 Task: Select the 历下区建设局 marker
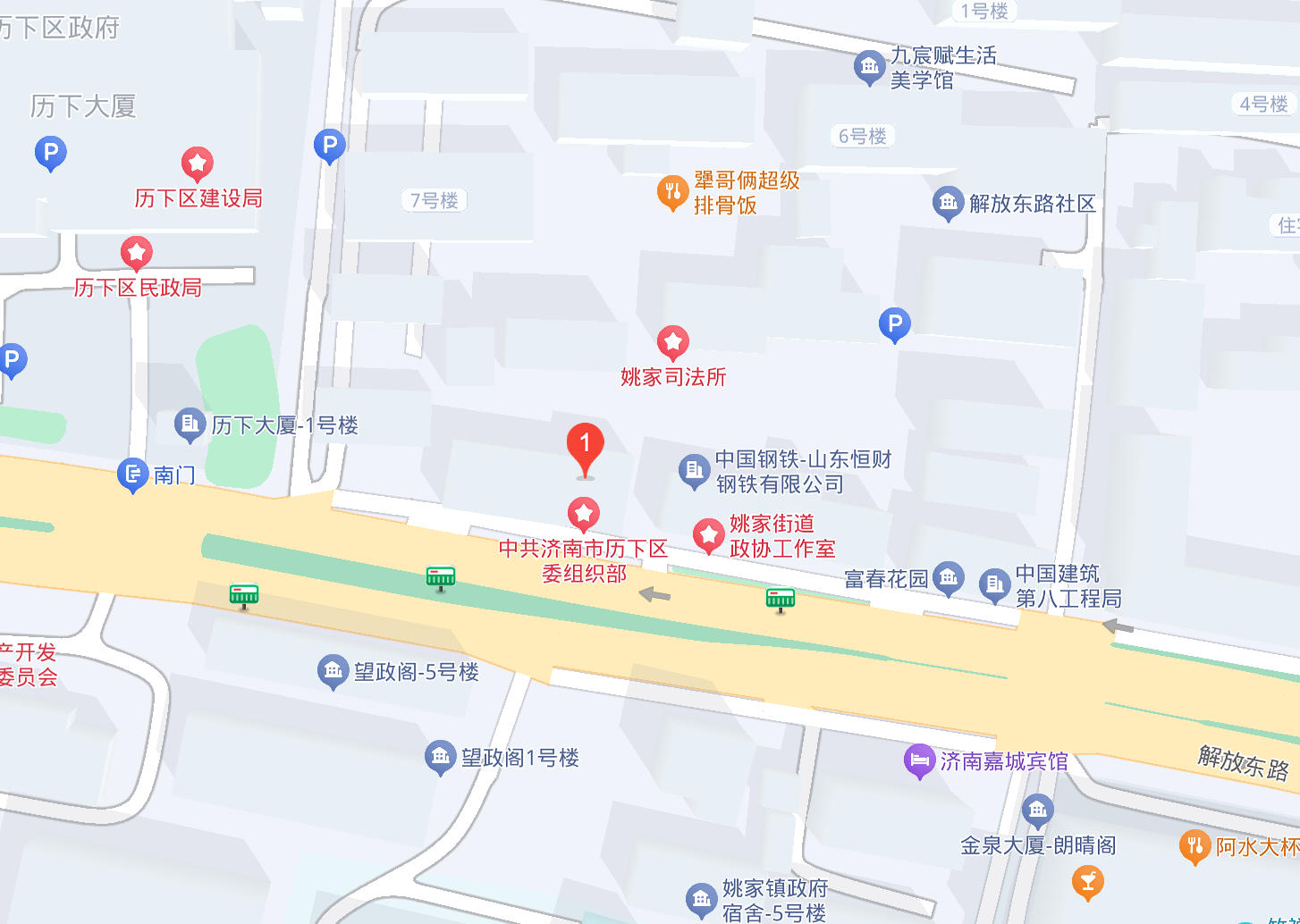click(197, 164)
